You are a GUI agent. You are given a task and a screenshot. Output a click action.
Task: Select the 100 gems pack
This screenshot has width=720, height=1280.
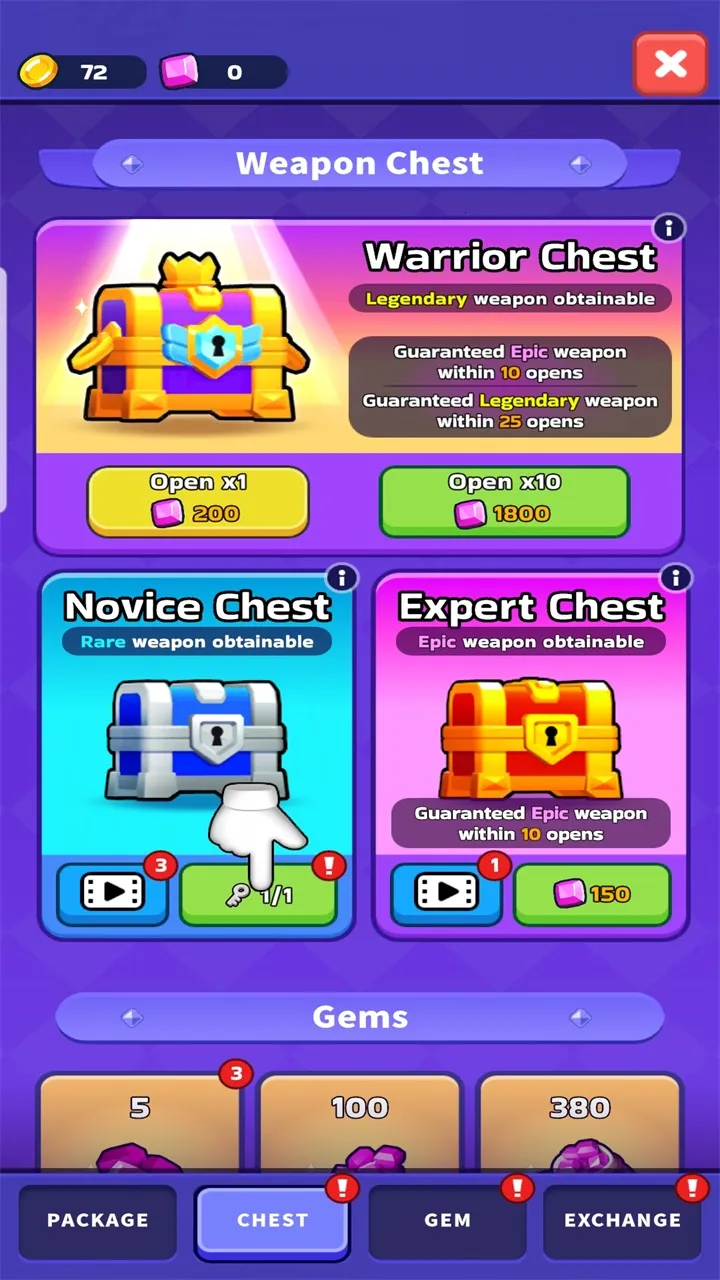click(x=360, y=1120)
